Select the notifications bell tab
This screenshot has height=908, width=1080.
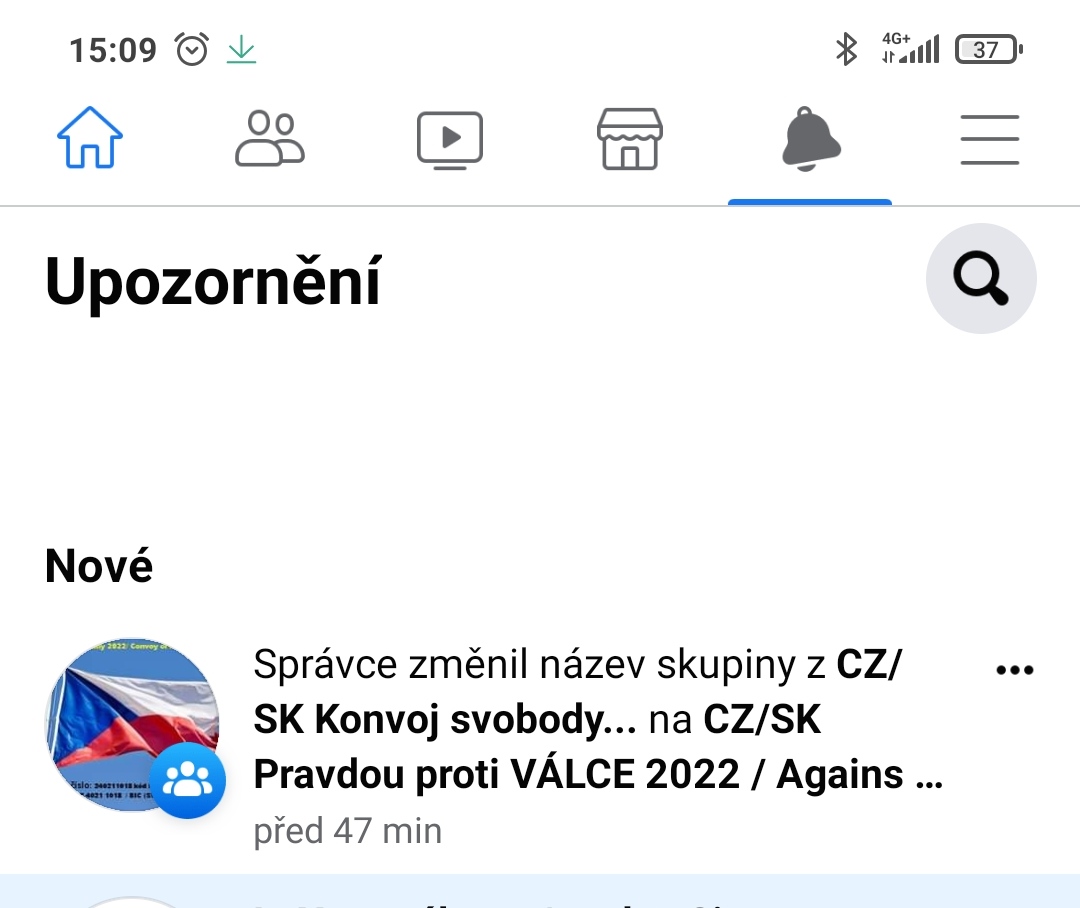(x=810, y=139)
